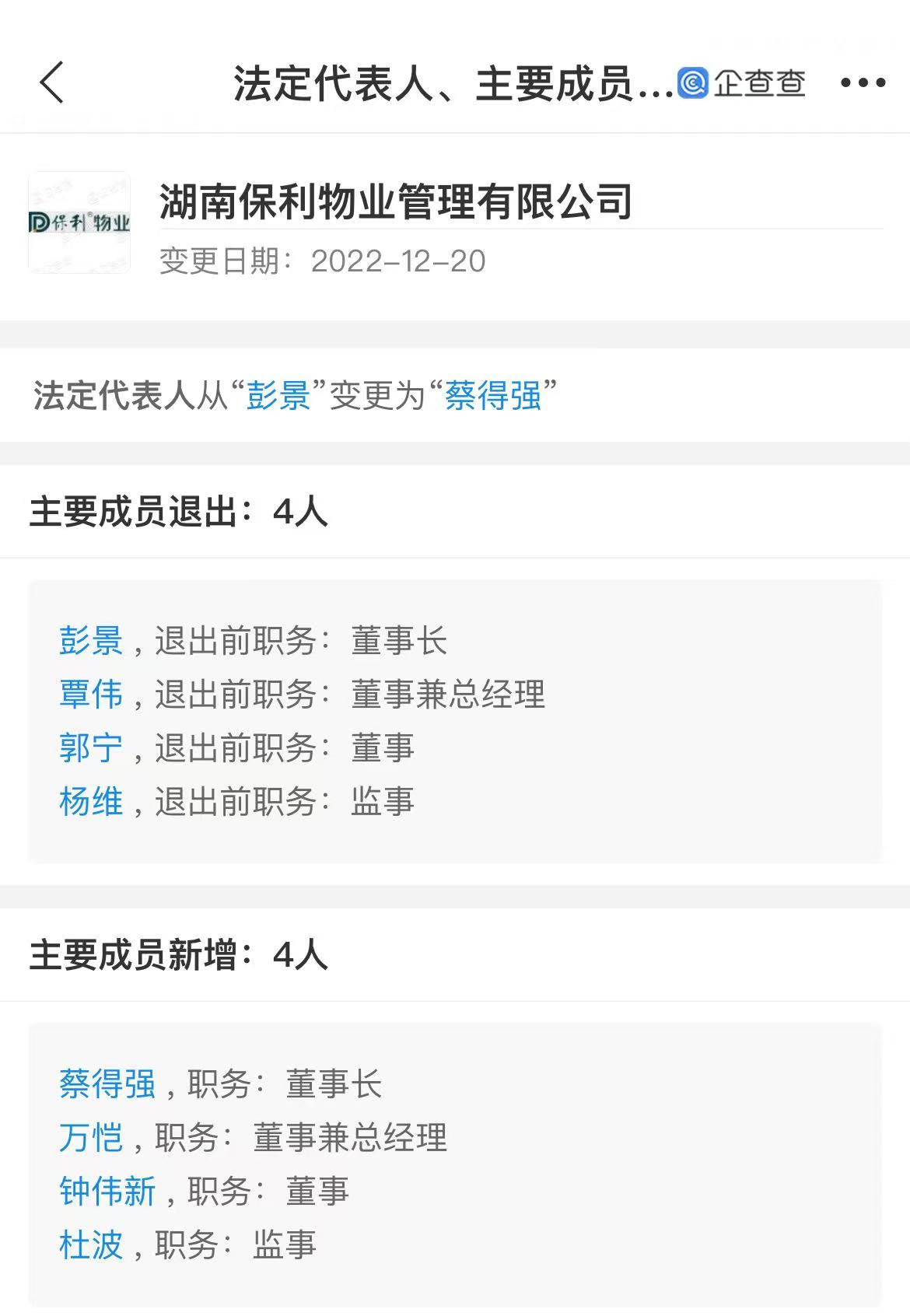Open new chairman 蔡得强's profile

click(107, 1084)
